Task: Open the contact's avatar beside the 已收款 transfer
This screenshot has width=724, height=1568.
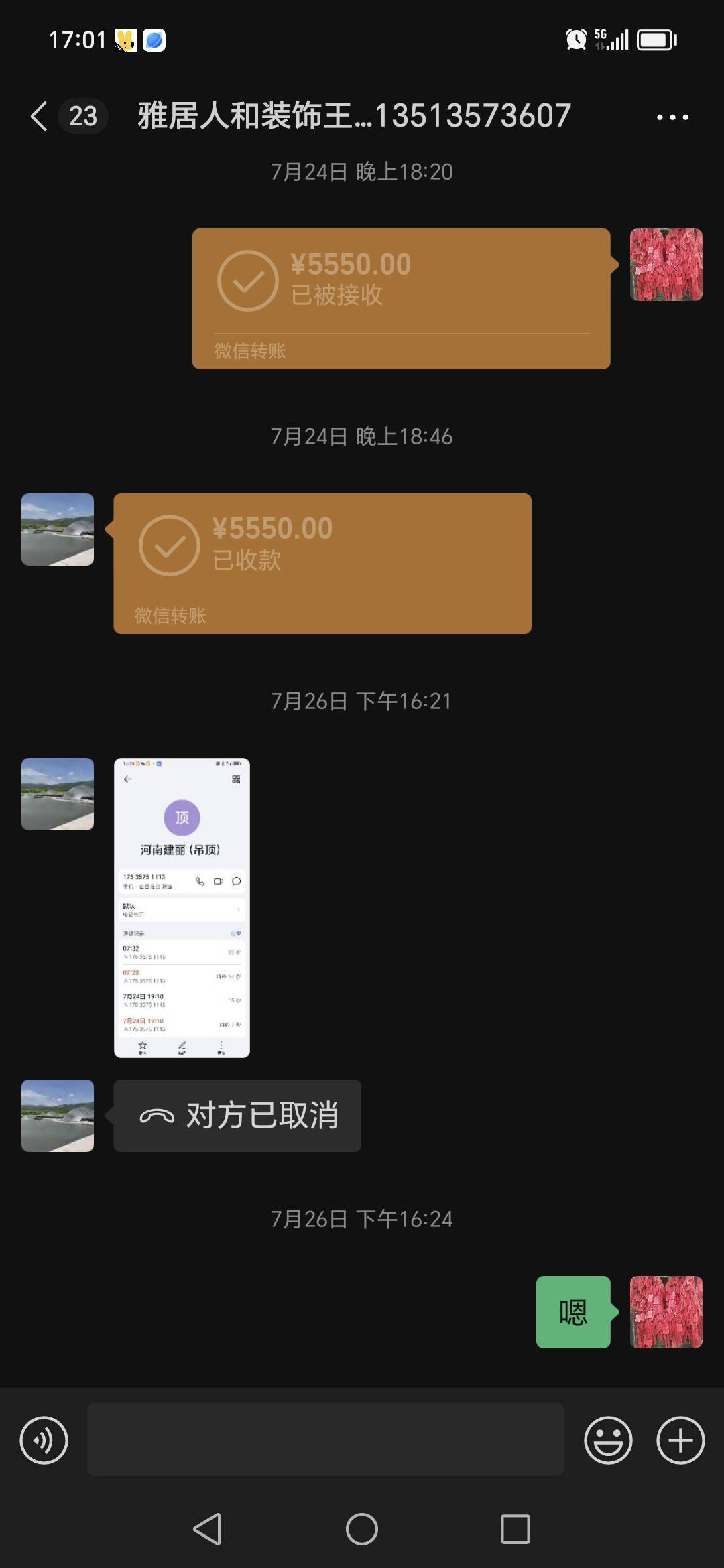Action: point(58,529)
